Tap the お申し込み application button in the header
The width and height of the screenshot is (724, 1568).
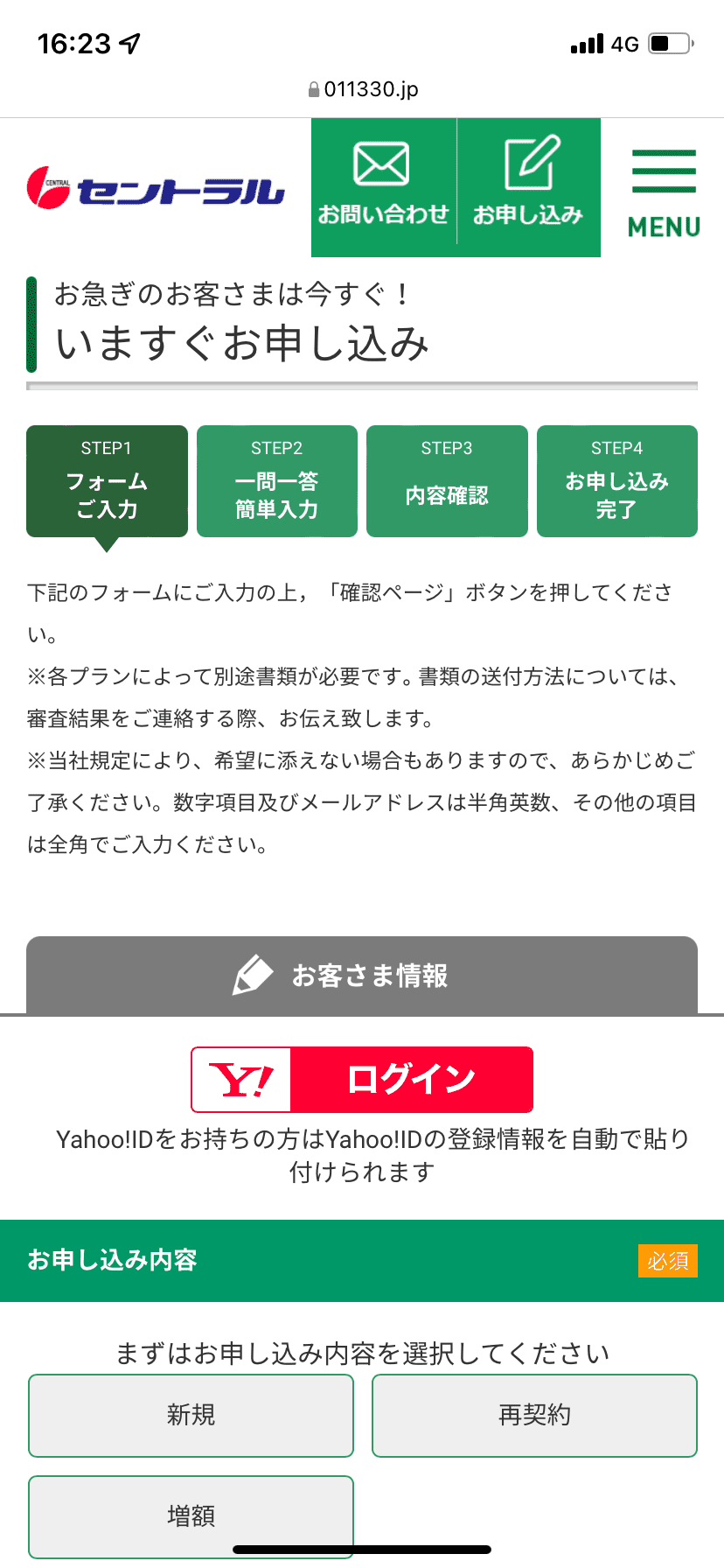coord(528,187)
